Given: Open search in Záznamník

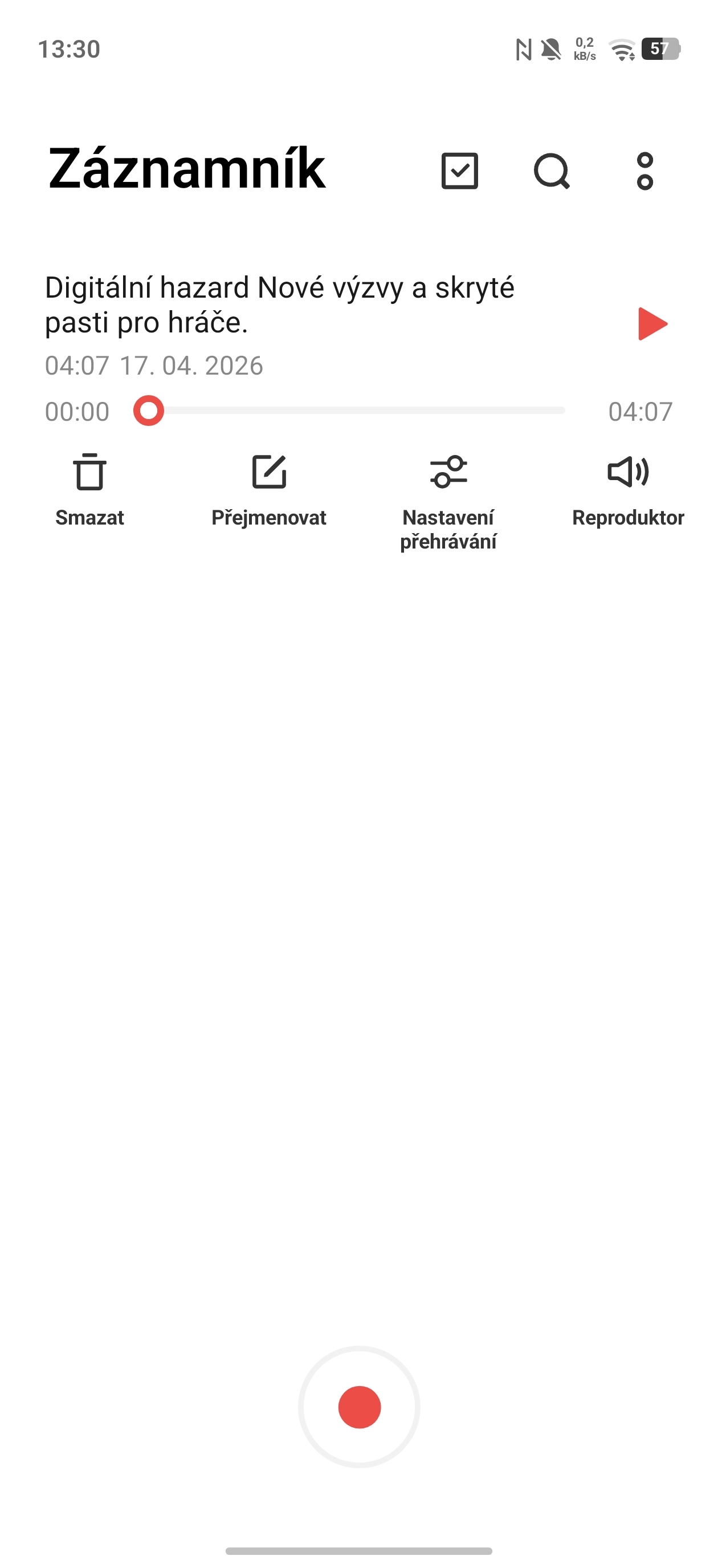Looking at the screenshot, I should [x=551, y=171].
